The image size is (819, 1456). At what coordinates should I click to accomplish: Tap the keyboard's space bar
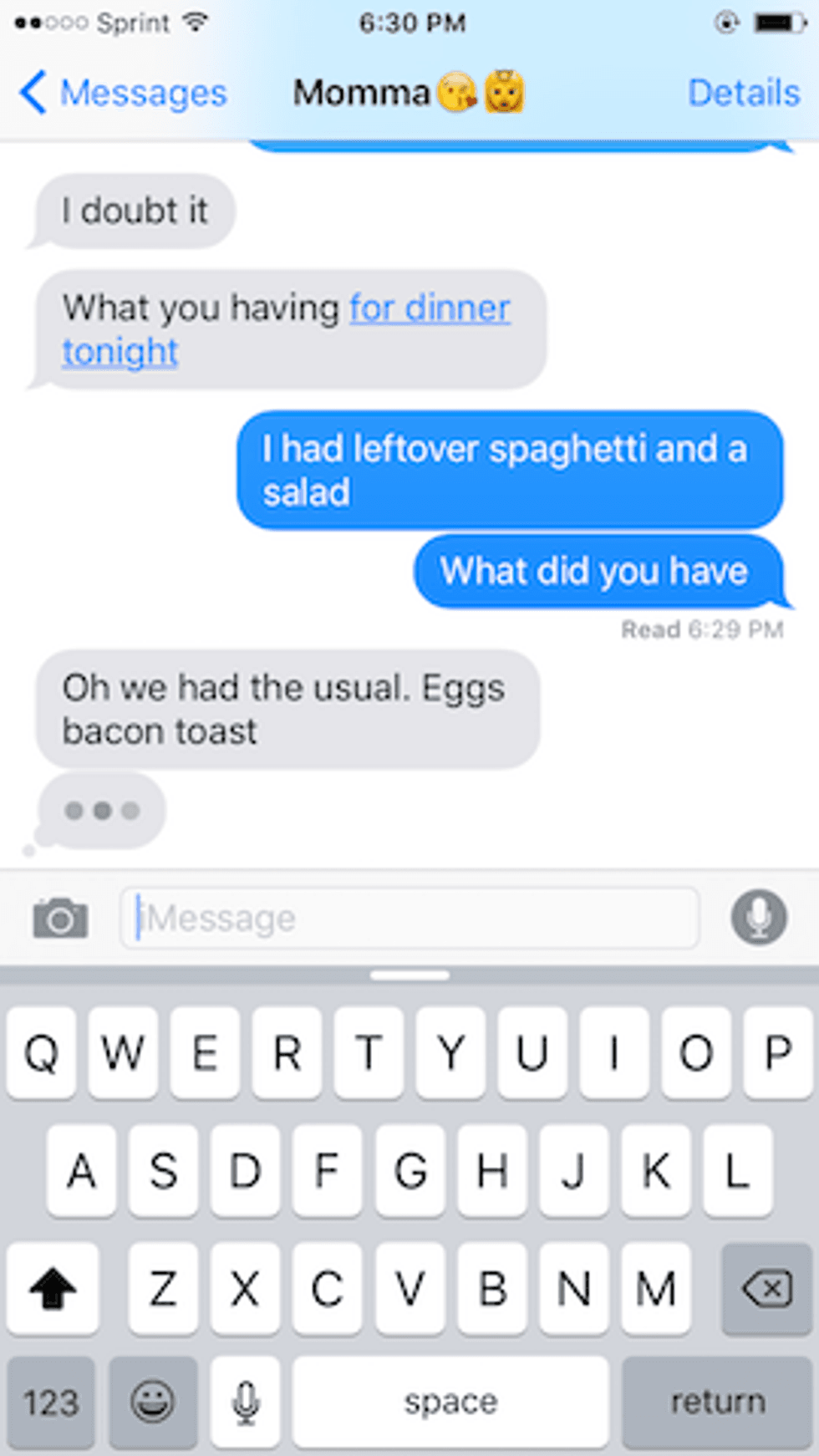pos(450,1402)
